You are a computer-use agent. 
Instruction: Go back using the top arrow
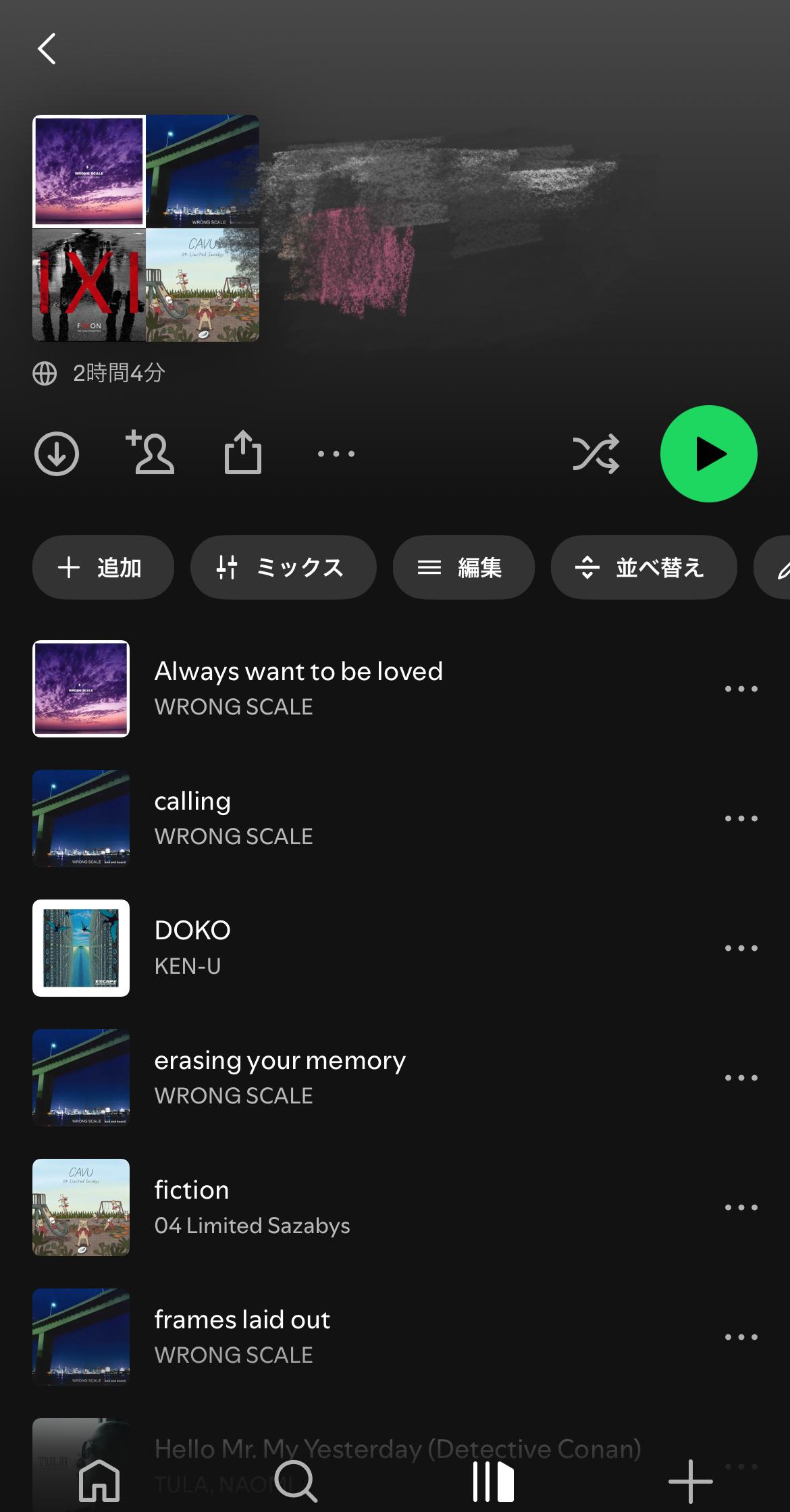click(x=47, y=49)
